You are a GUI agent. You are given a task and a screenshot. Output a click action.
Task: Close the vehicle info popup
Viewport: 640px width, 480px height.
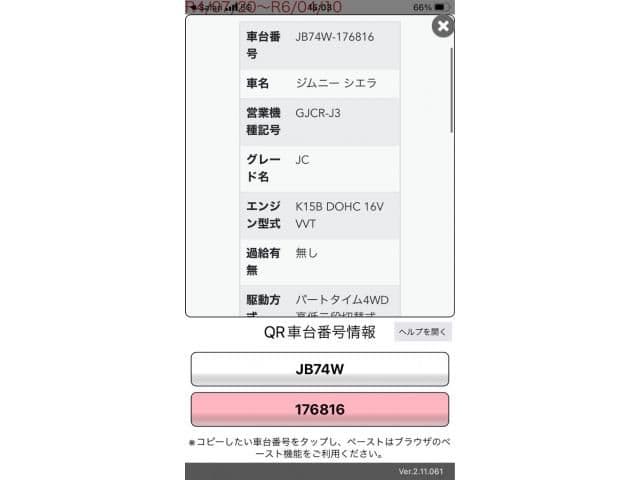tap(442, 26)
